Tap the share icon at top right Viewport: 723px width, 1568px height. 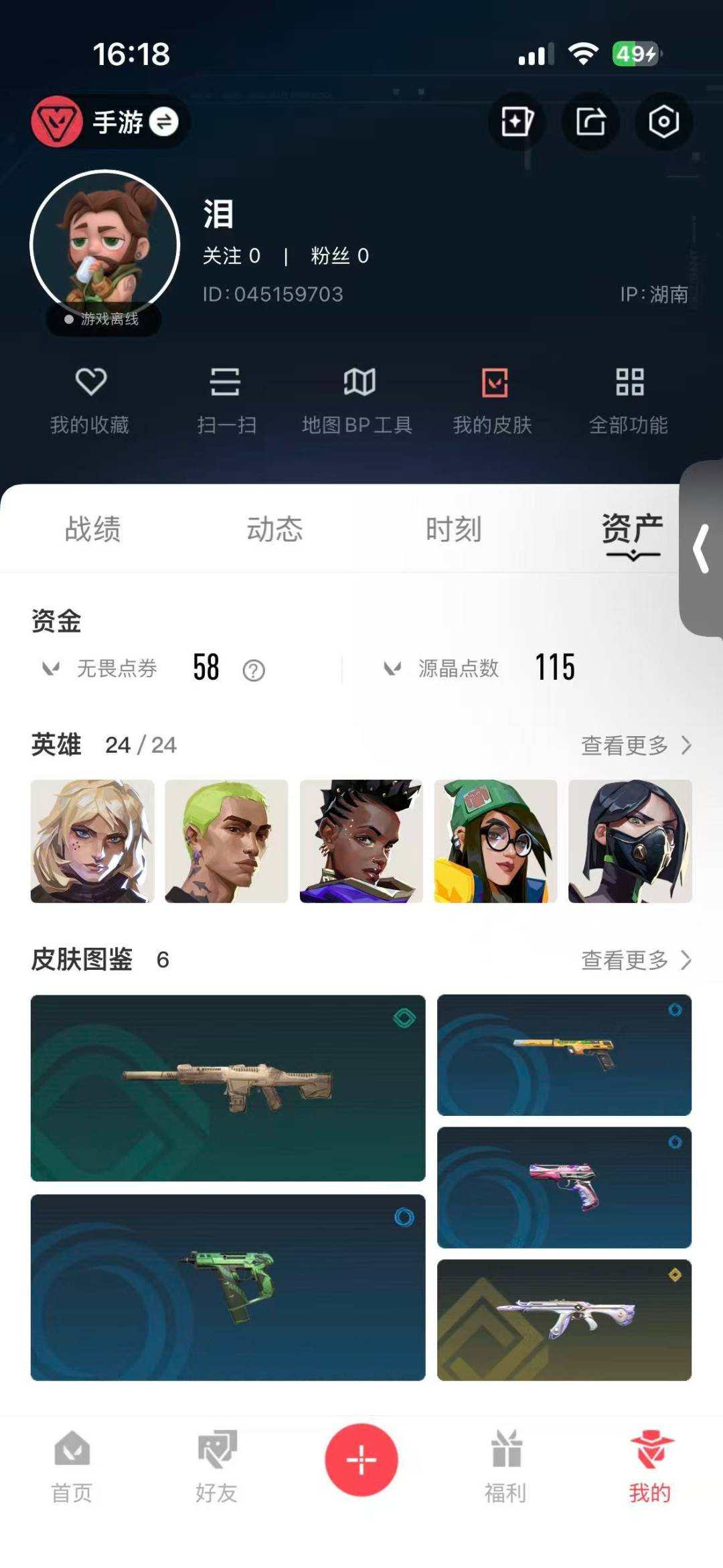(x=591, y=122)
